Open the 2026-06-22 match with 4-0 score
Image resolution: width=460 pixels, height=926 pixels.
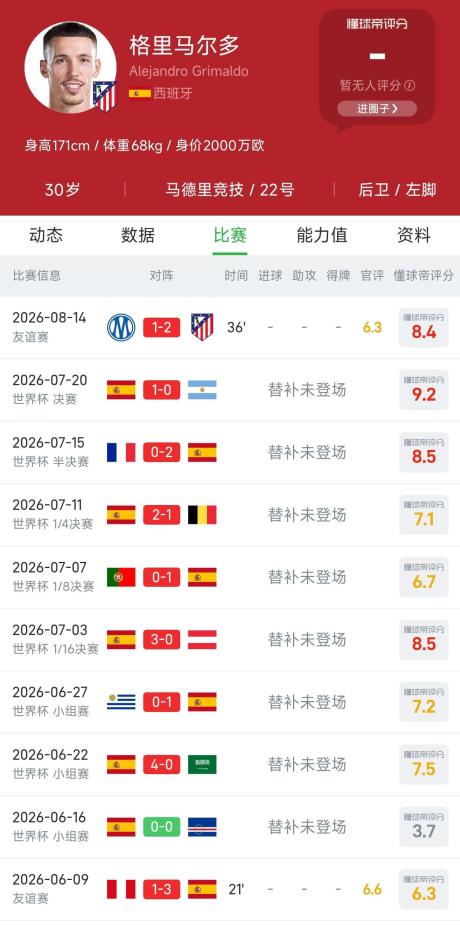pyautogui.click(x=230, y=765)
